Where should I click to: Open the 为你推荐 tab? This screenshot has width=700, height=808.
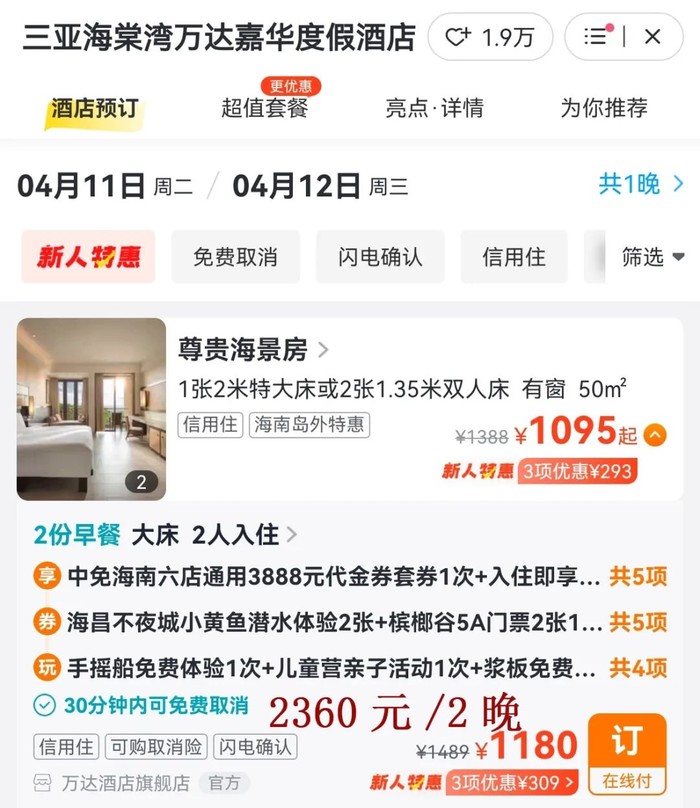[604, 107]
